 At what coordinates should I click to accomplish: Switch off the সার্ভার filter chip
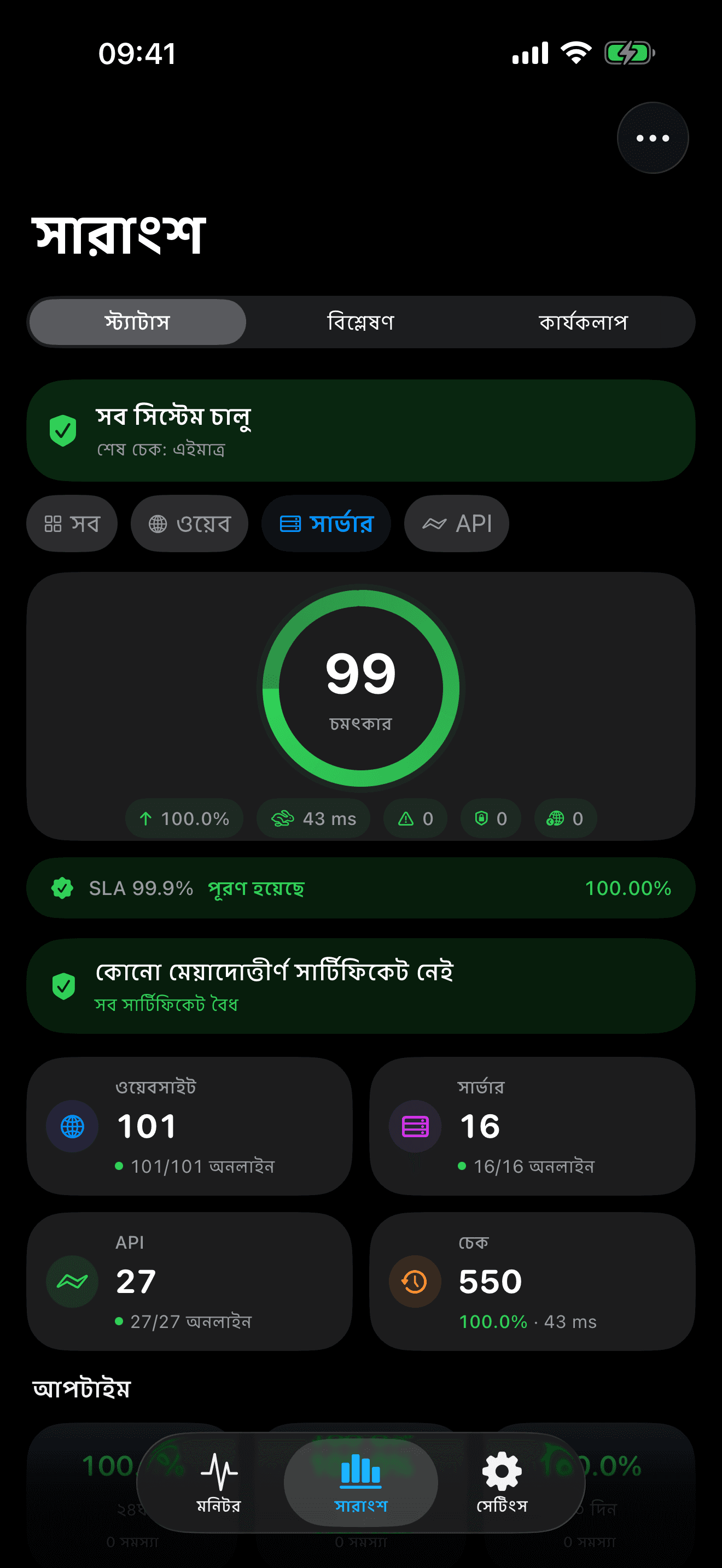pyautogui.click(x=325, y=523)
